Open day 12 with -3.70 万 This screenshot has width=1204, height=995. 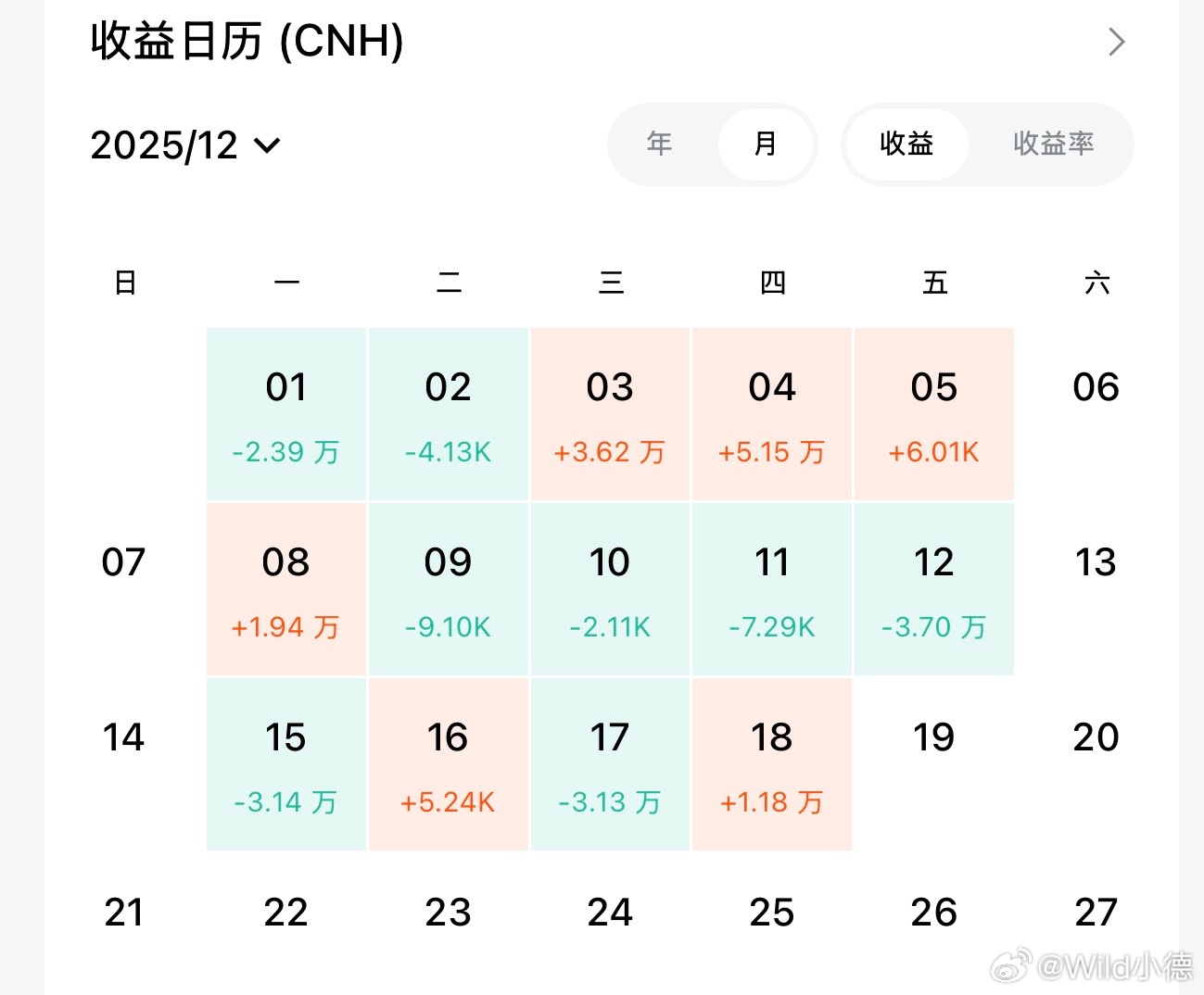(x=933, y=589)
